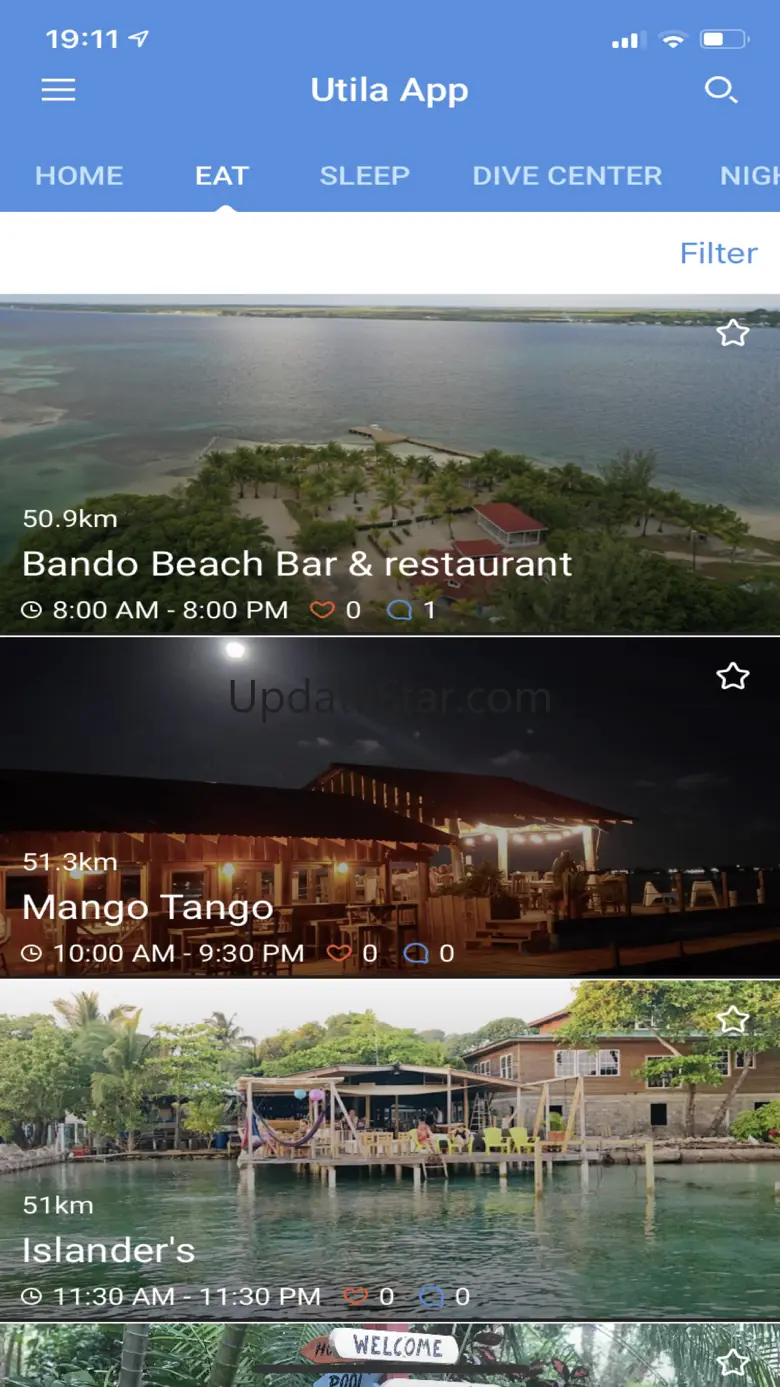Viewport: 780px width, 1387px height.
Task: Open the Mango Tango listing
Action: click(148, 907)
